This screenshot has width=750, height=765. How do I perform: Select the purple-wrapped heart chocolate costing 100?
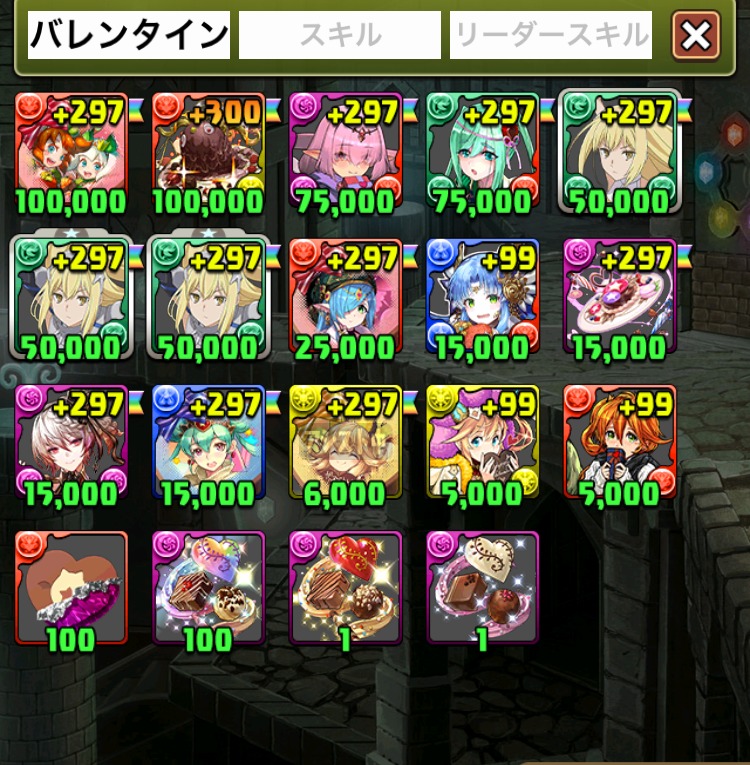[x=71, y=588]
